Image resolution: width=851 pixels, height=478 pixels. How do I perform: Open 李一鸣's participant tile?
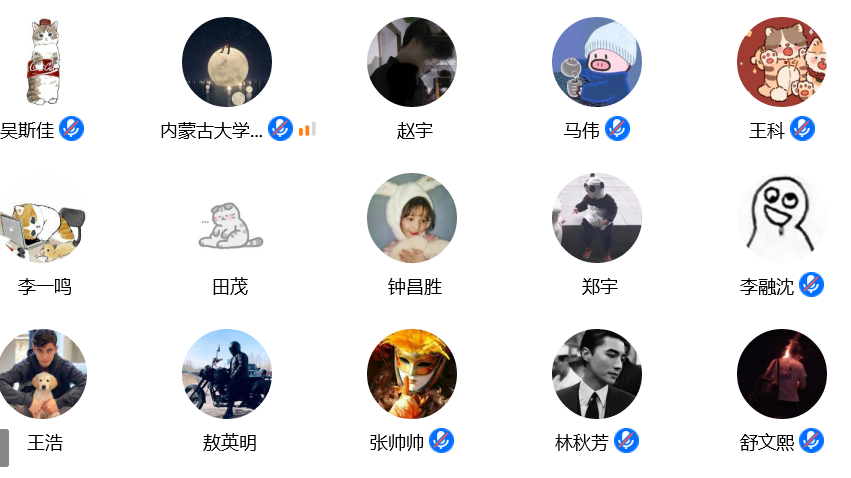point(42,218)
